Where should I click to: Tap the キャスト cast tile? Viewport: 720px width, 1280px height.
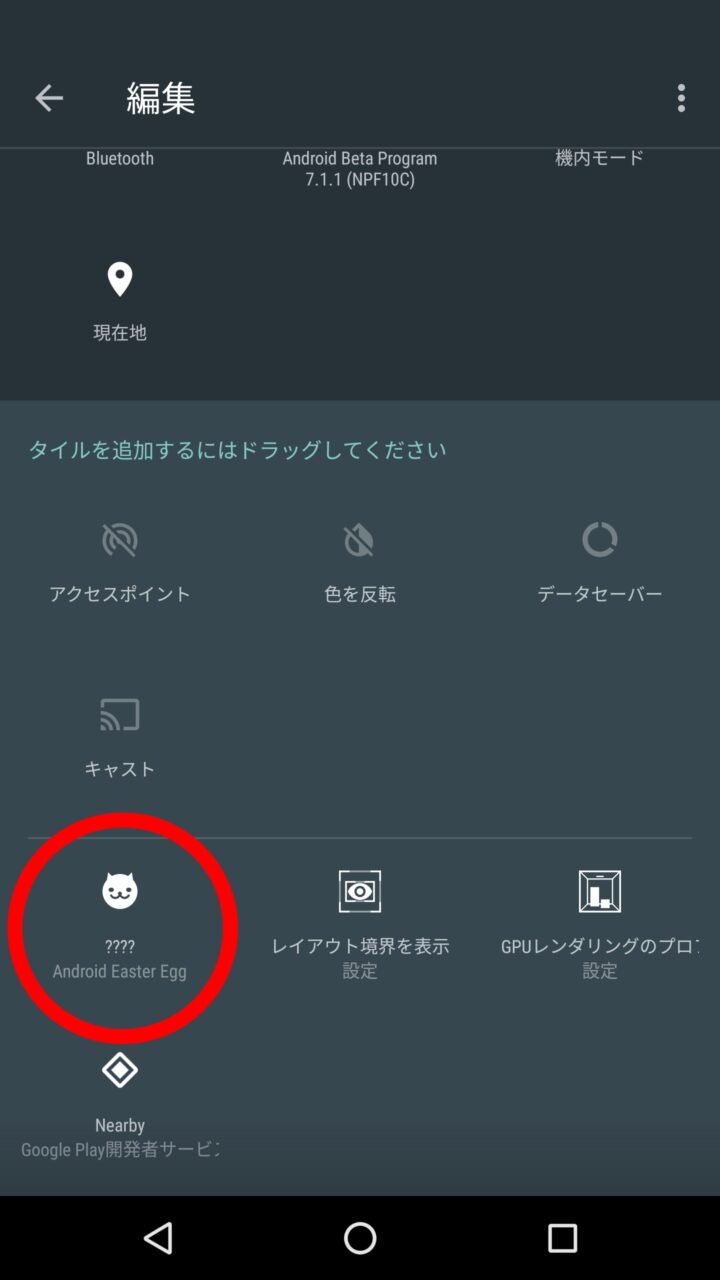click(x=119, y=737)
